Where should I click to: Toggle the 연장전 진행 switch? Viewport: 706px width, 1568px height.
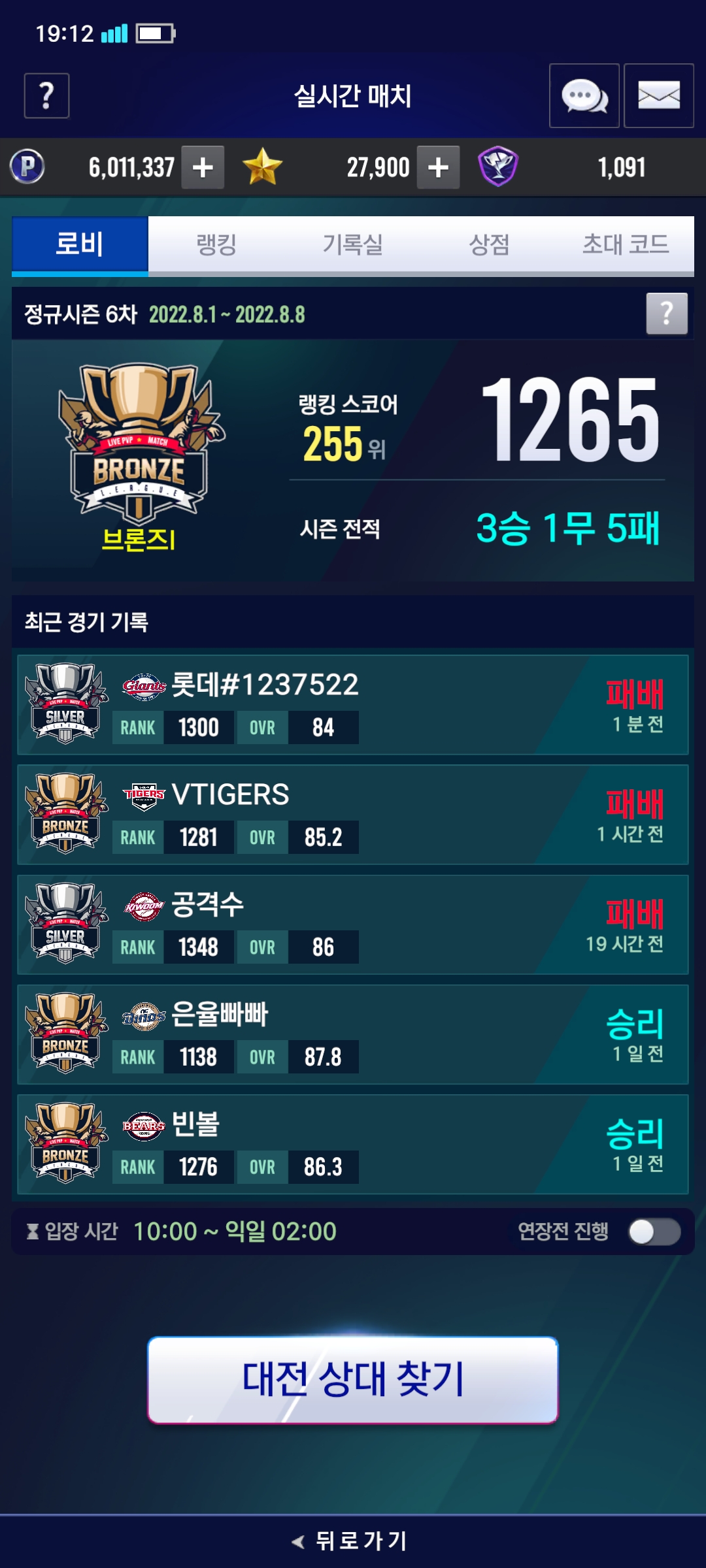[x=654, y=1232]
